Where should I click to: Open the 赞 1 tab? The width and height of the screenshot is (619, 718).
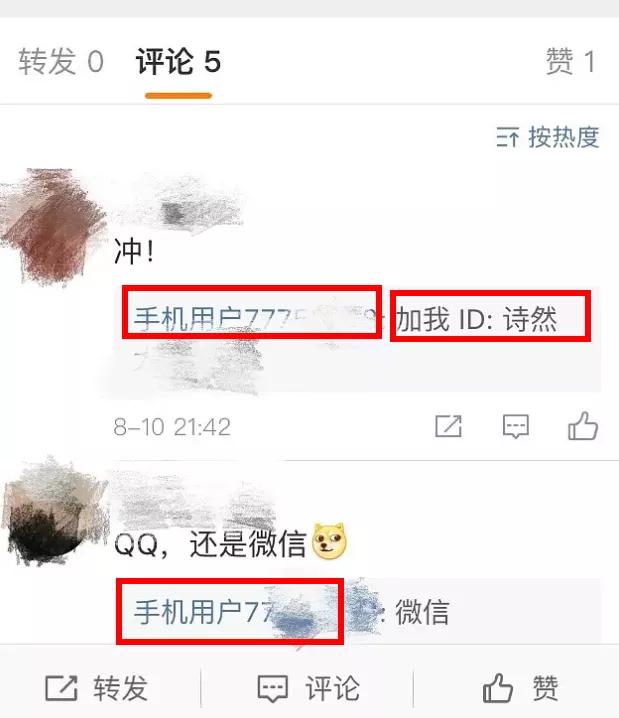click(570, 63)
